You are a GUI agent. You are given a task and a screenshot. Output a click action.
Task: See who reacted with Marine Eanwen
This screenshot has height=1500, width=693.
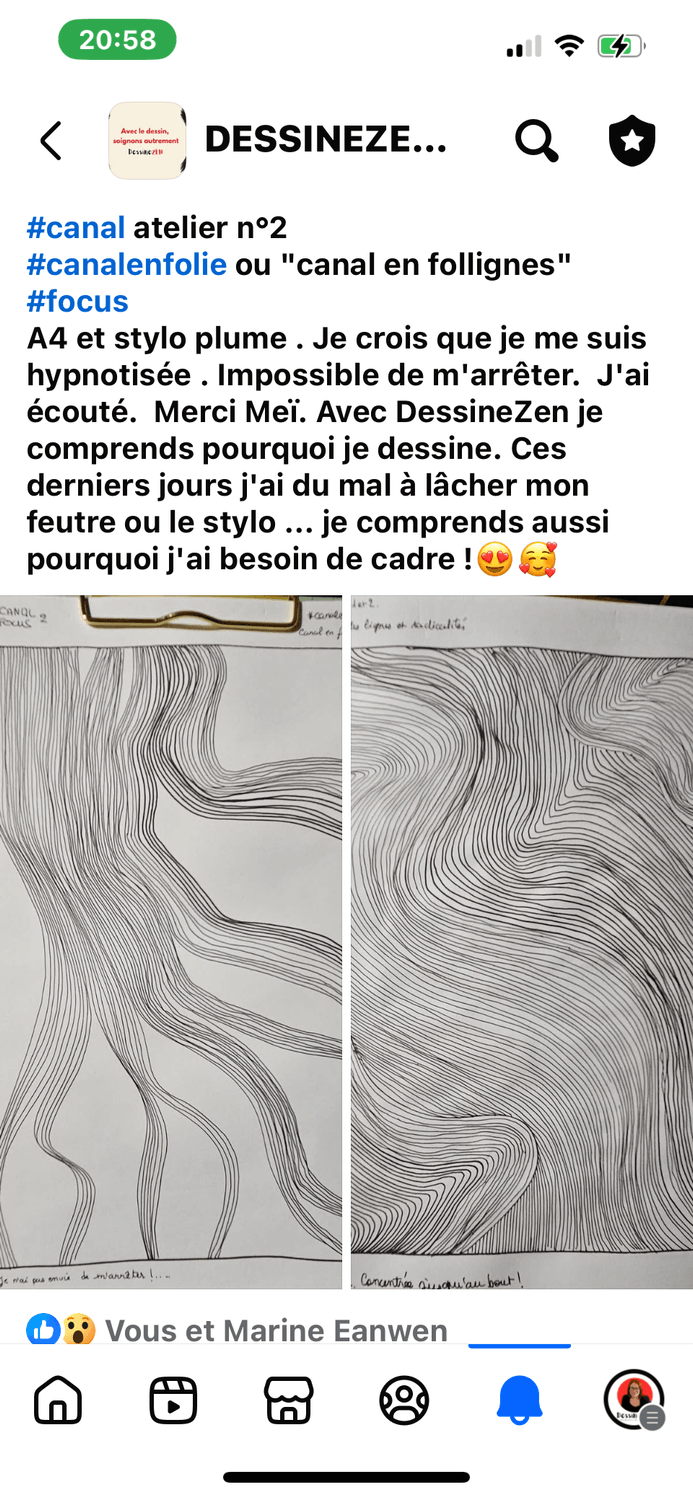[x=275, y=1330]
